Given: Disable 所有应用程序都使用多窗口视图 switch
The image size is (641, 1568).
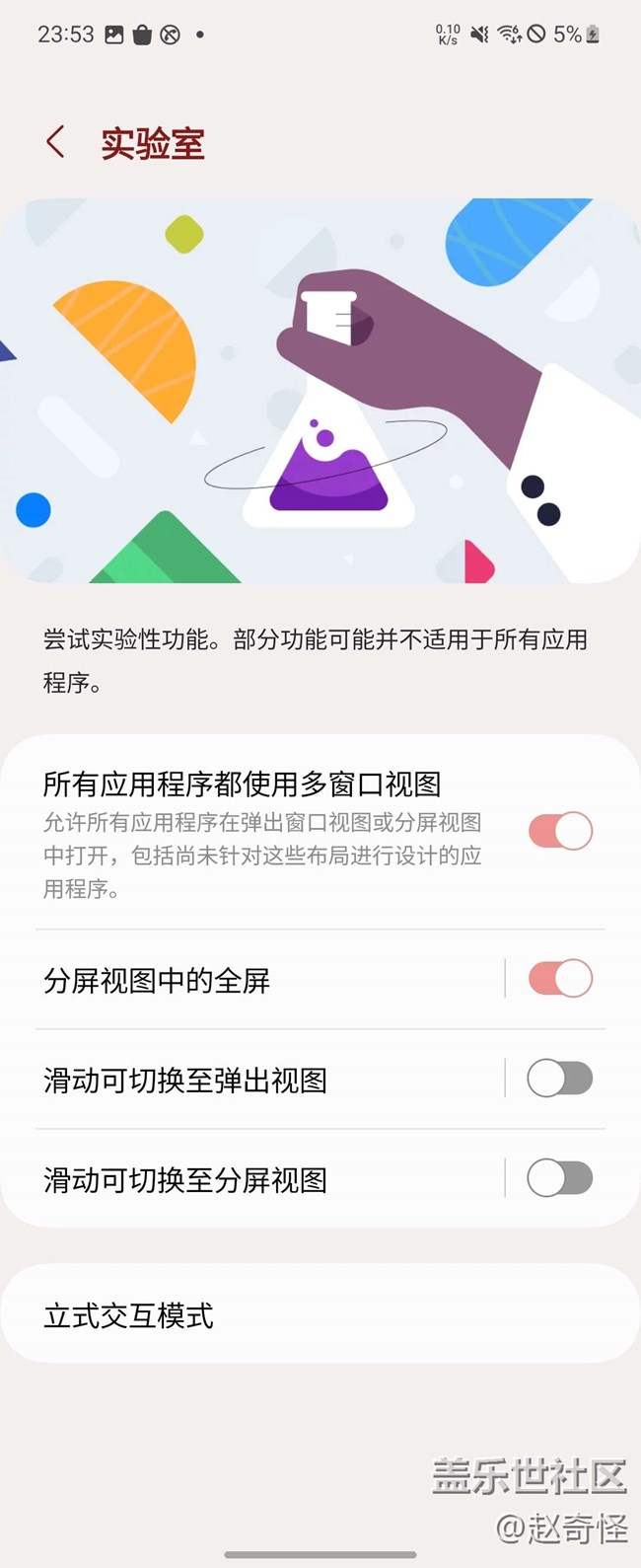Looking at the screenshot, I should [x=560, y=831].
